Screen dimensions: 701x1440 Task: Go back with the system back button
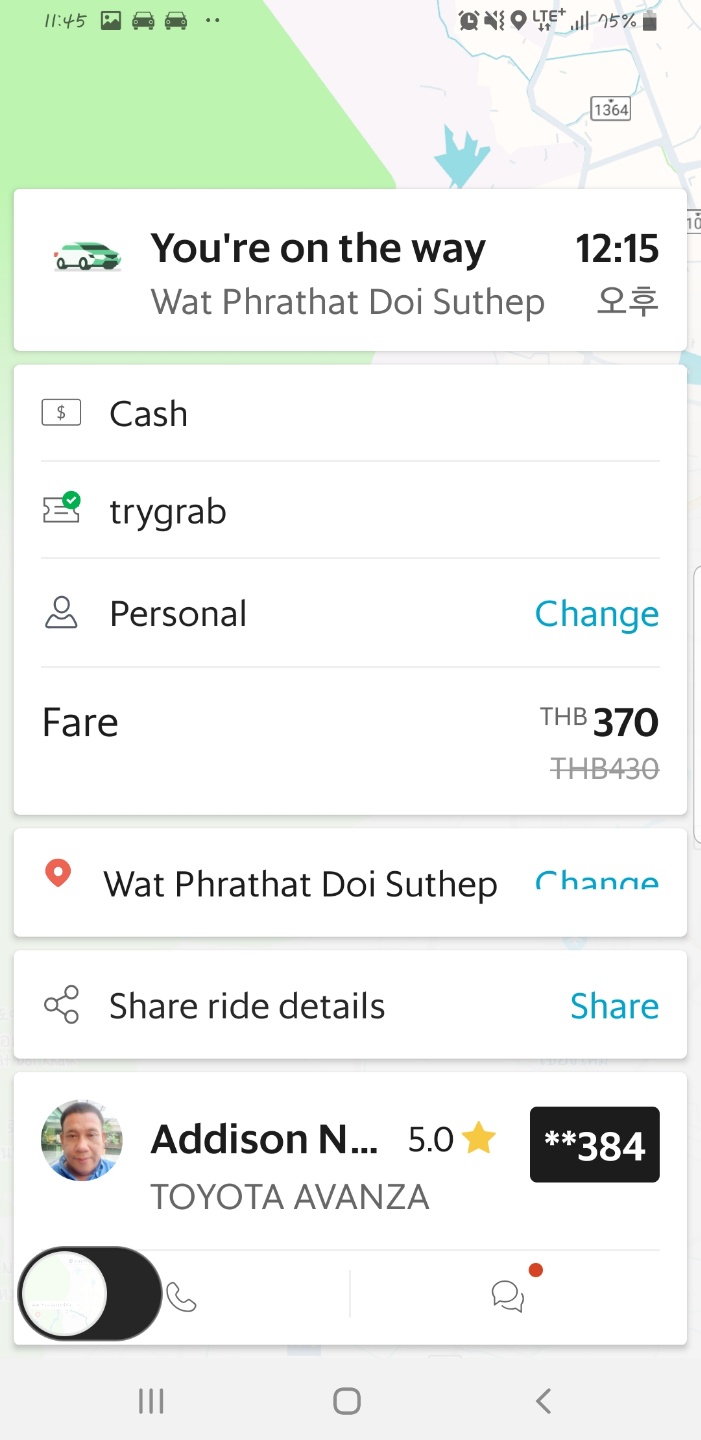[x=543, y=1401]
